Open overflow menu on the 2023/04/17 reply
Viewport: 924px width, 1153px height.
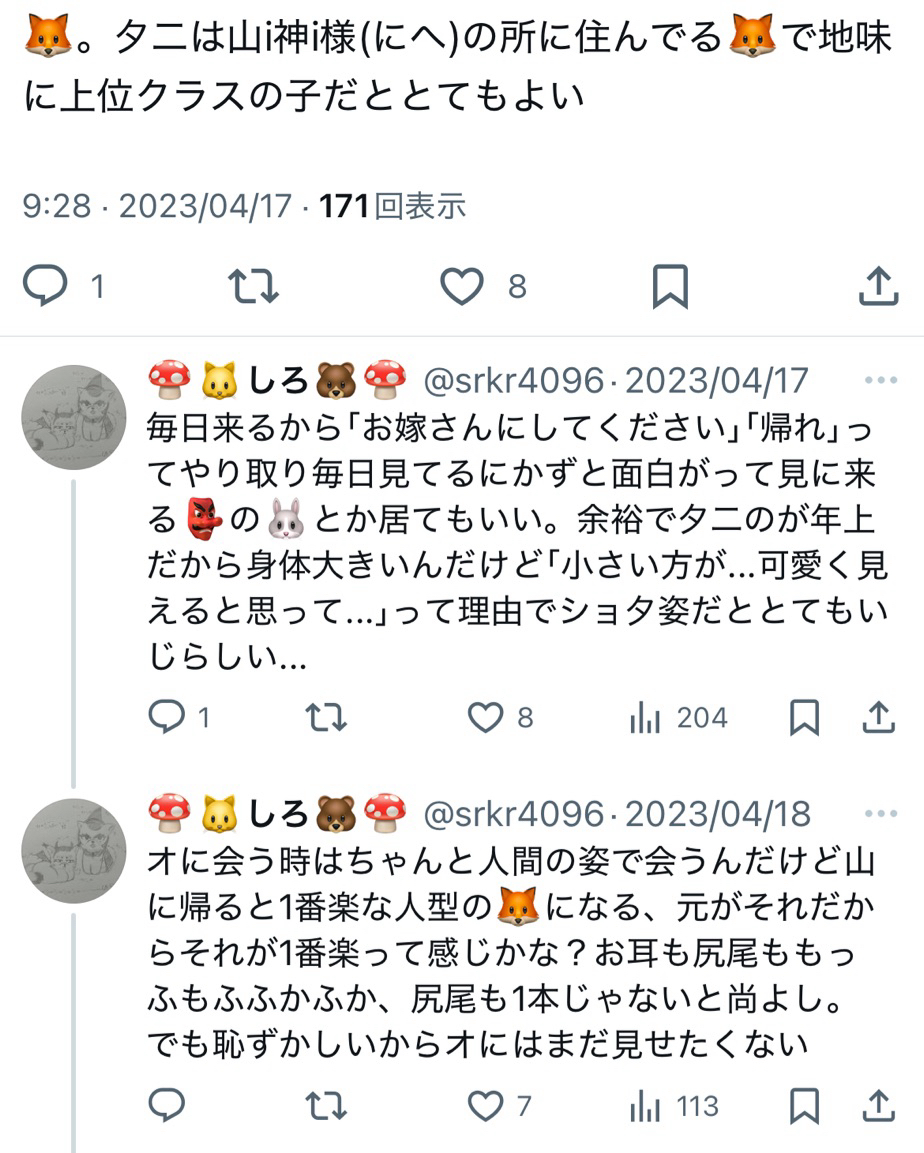click(x=880, y=381)
